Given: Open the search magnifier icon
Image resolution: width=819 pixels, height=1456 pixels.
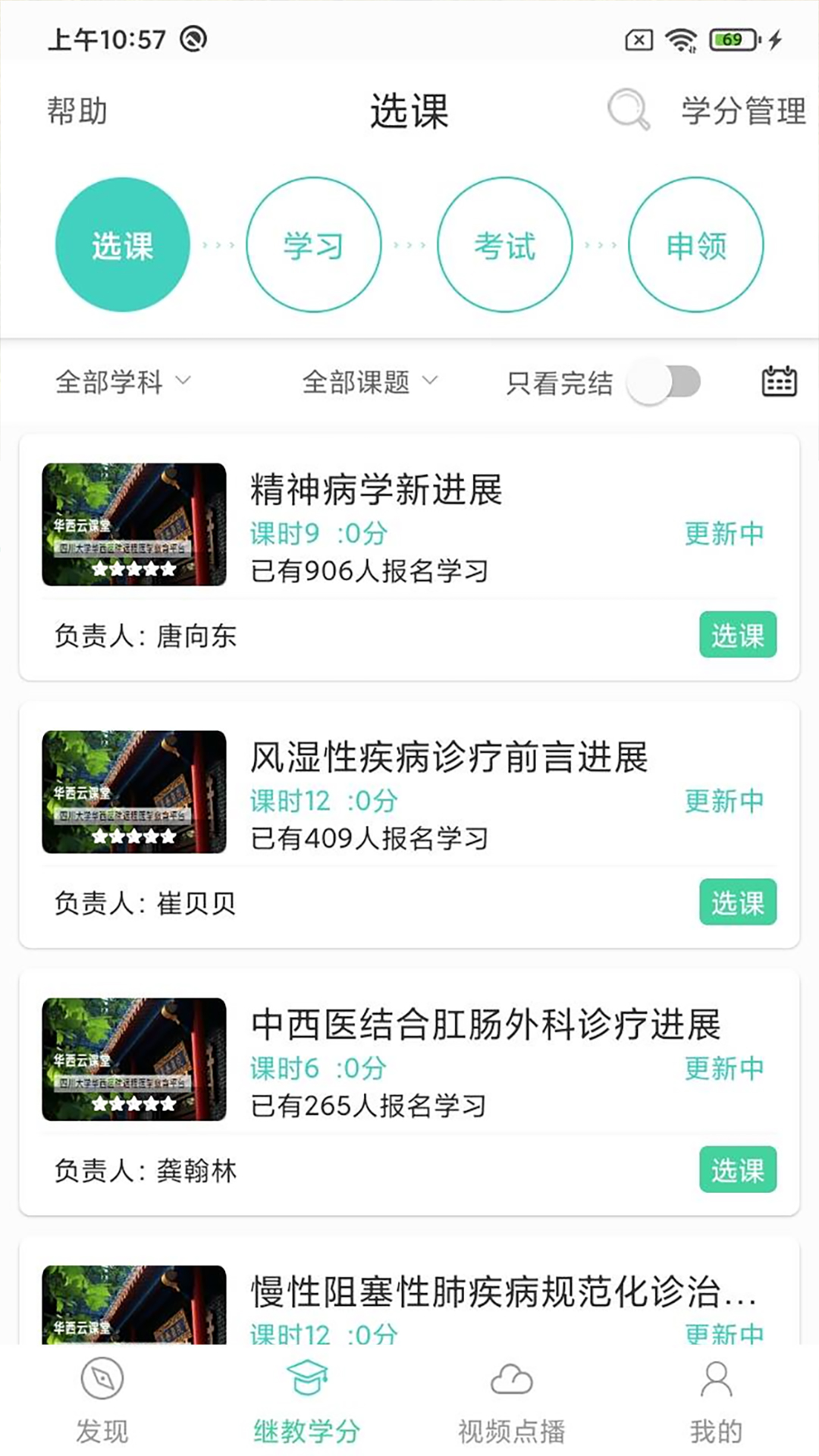Looking at the screenshot, I should point(629,110).
